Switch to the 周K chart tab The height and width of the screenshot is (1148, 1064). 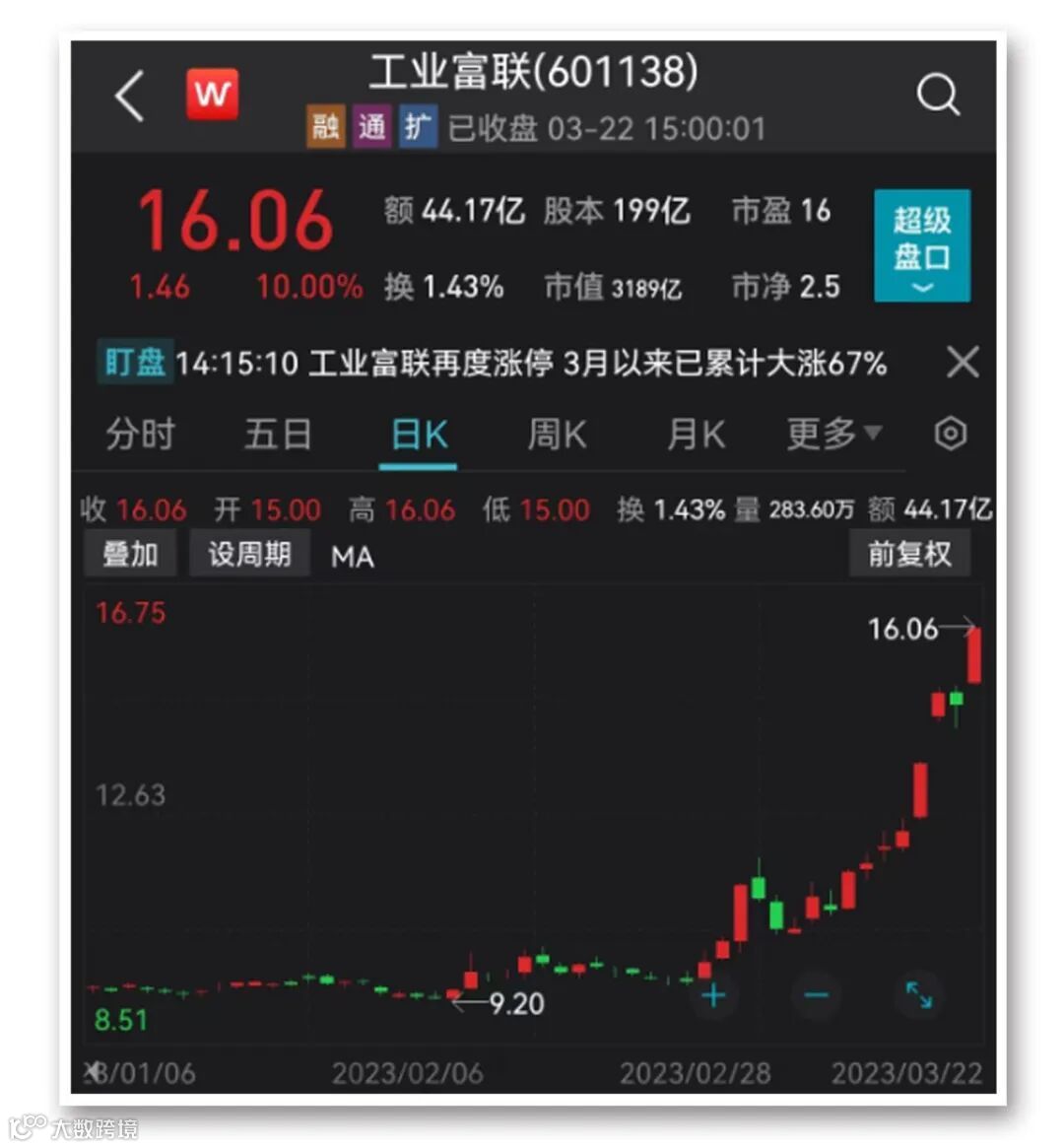[557, 435]
